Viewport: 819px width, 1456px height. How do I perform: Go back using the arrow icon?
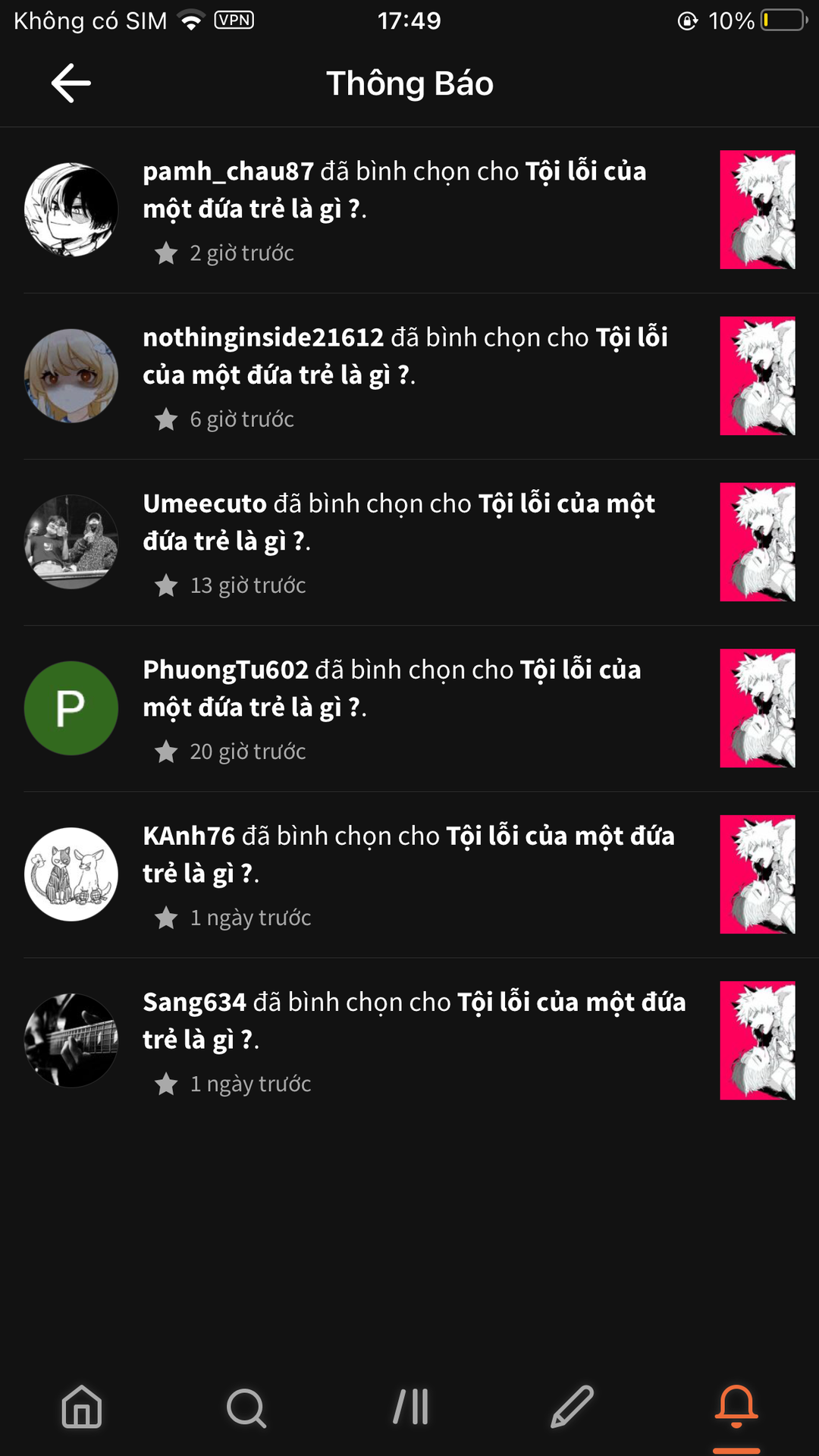[71, 83]
